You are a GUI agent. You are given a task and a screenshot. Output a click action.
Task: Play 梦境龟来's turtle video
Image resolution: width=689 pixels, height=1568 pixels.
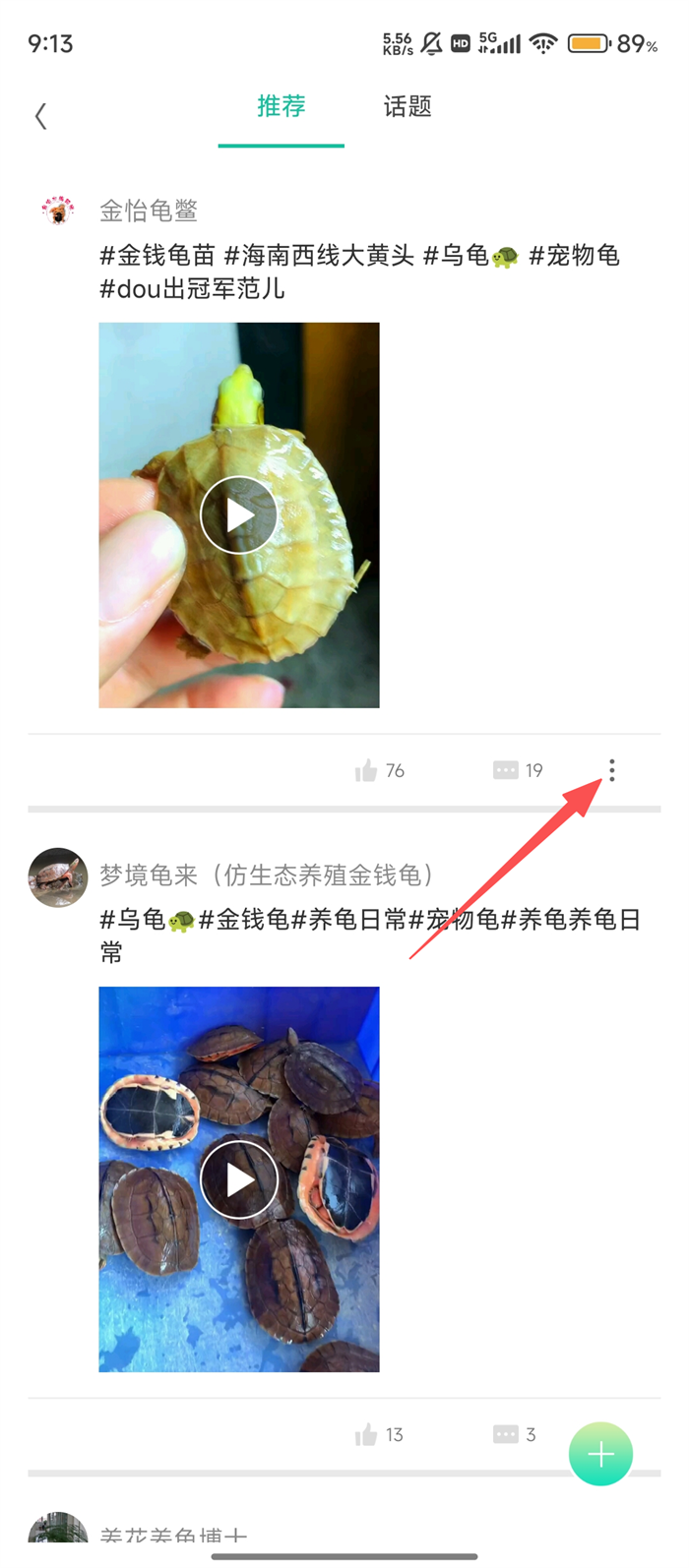point(239,1179)
